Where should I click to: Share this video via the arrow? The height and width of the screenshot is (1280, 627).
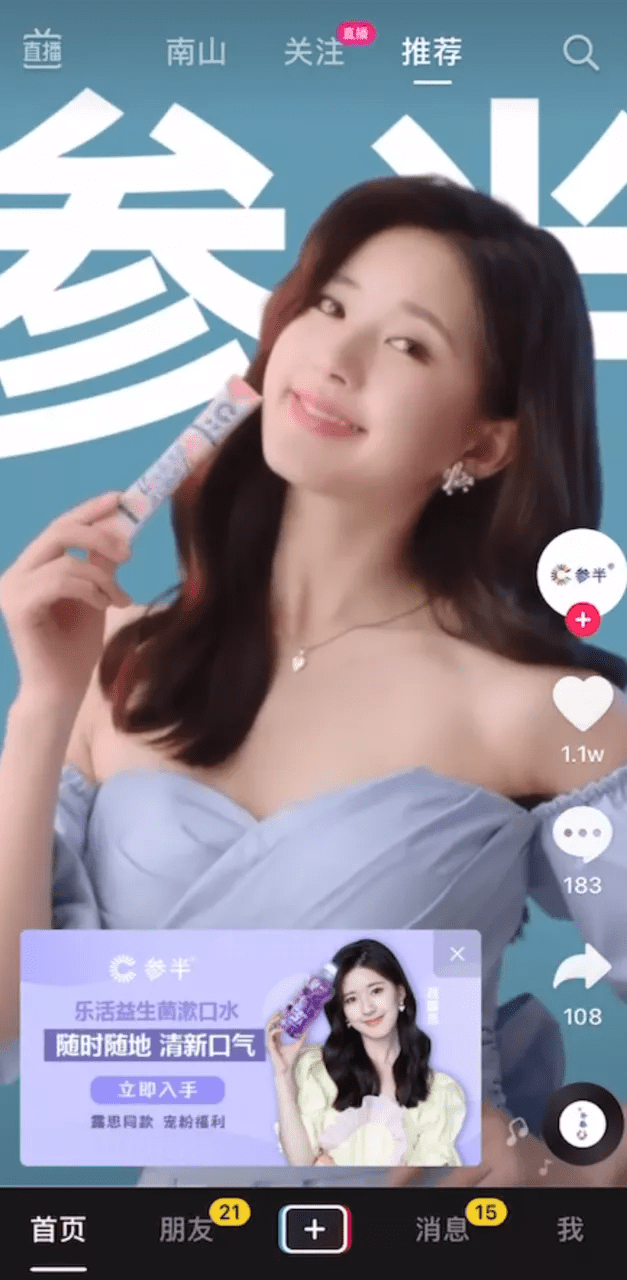[x=582, y=966]
